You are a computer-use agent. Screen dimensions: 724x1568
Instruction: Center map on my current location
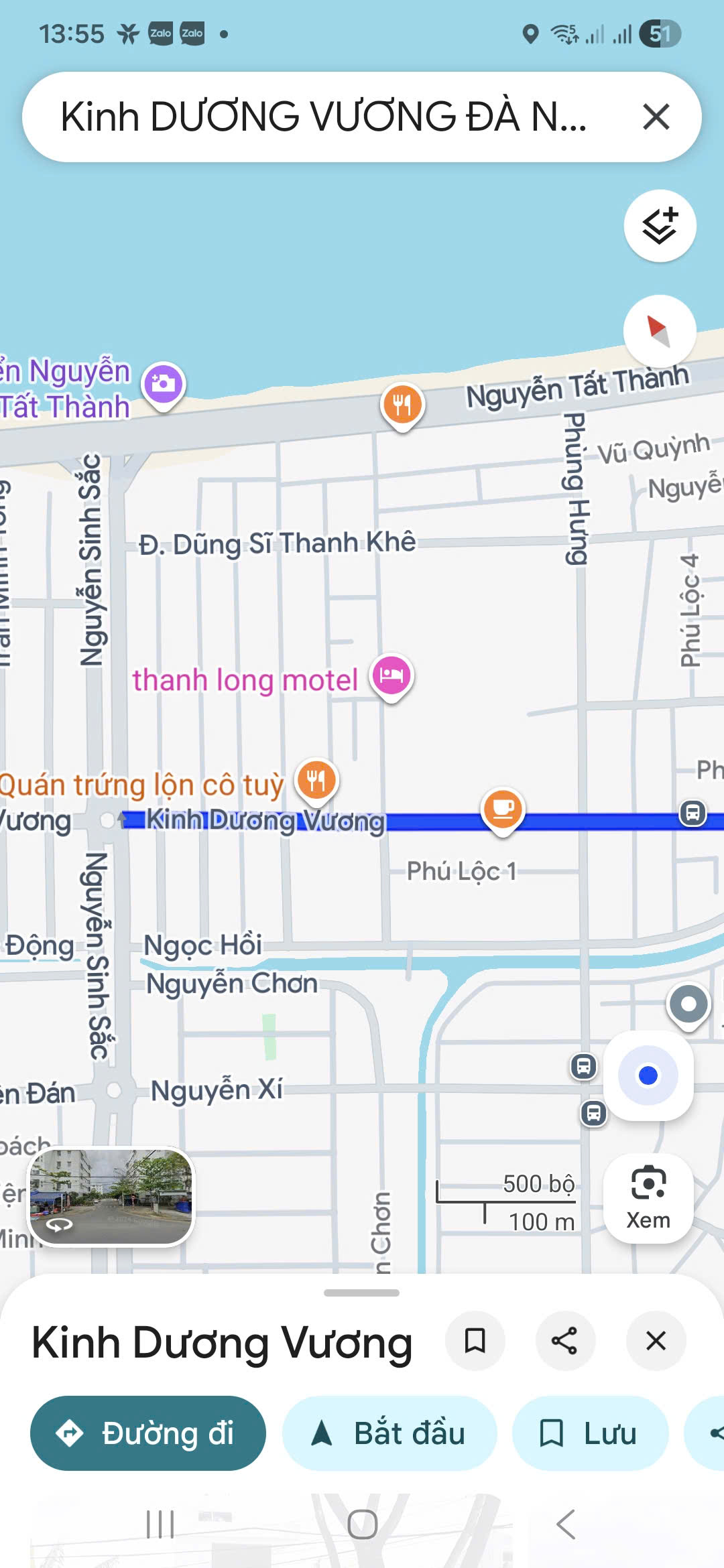coord(648,1075)
